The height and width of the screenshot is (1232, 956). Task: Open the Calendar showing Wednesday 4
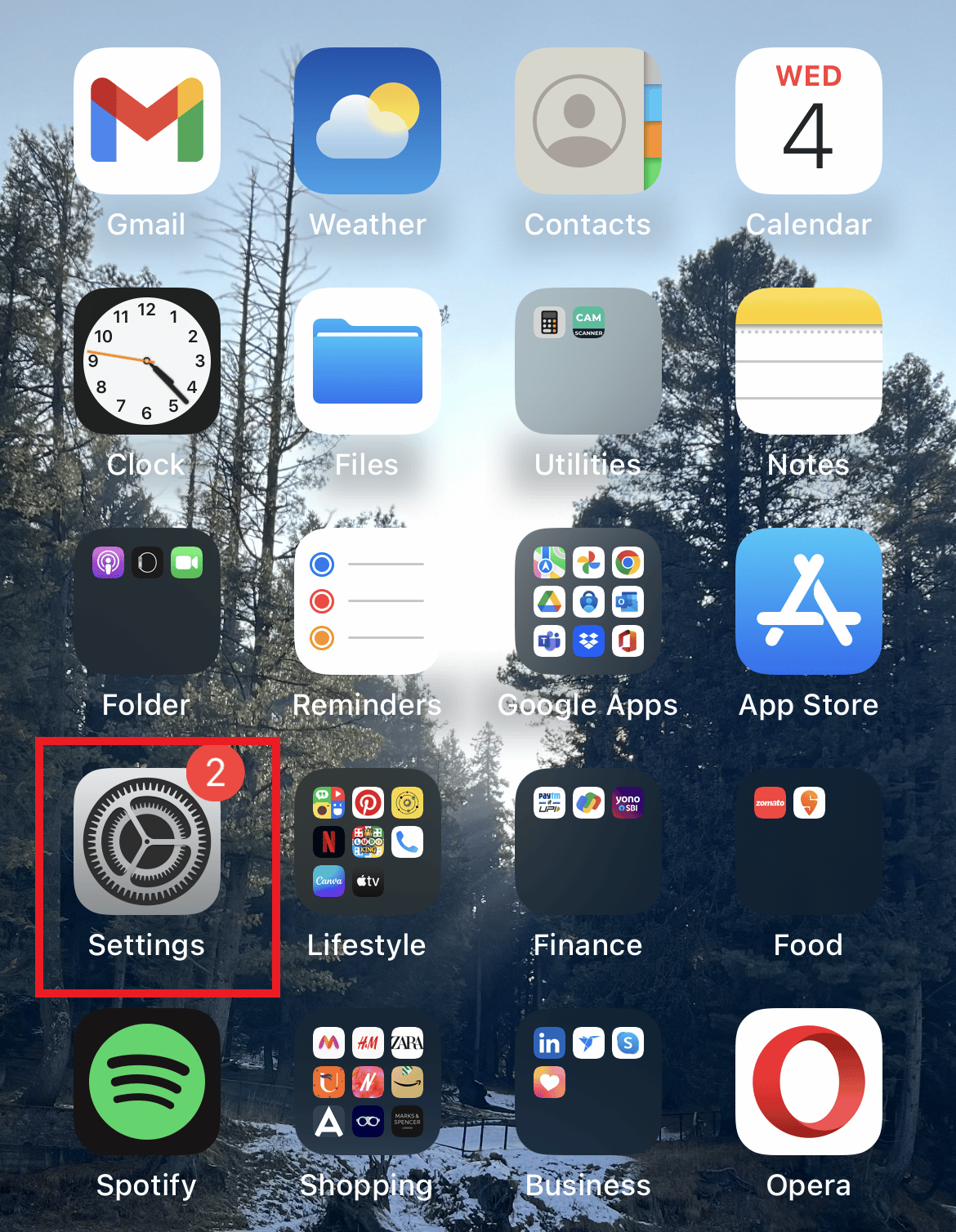(808, 121)
